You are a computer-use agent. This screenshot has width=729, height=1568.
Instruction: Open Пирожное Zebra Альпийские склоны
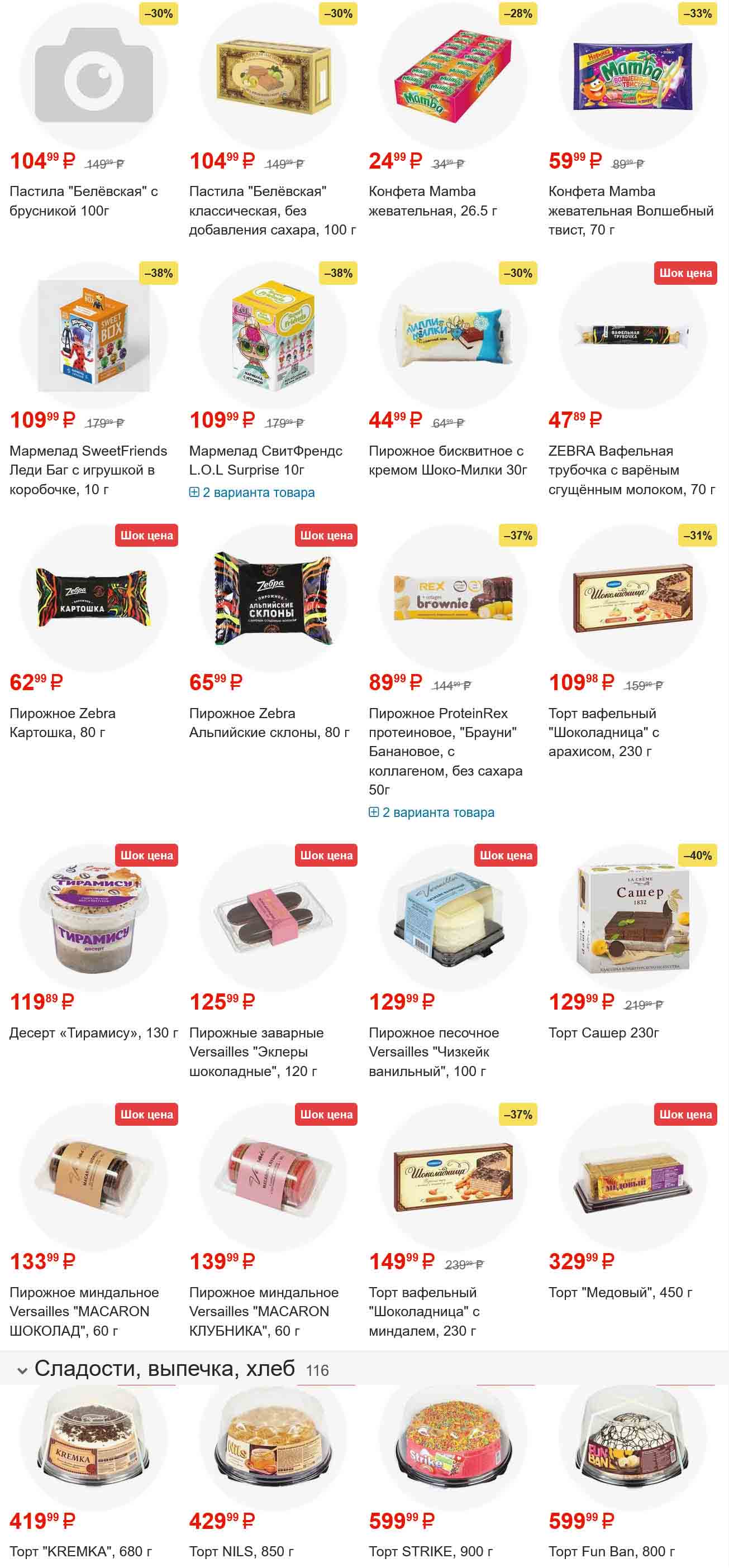coord(269,723)
